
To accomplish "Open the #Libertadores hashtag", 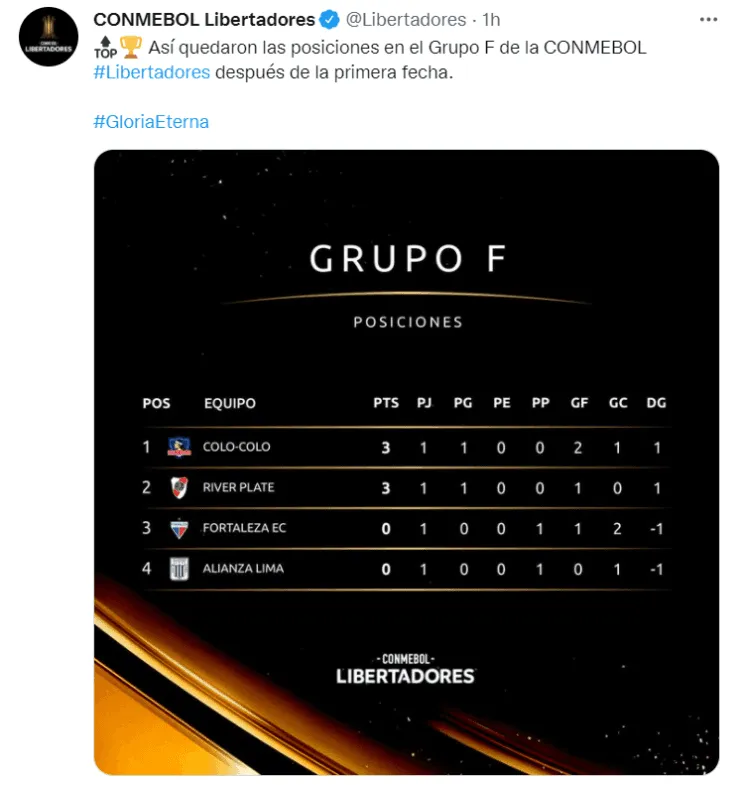I will tap(151, 72).
